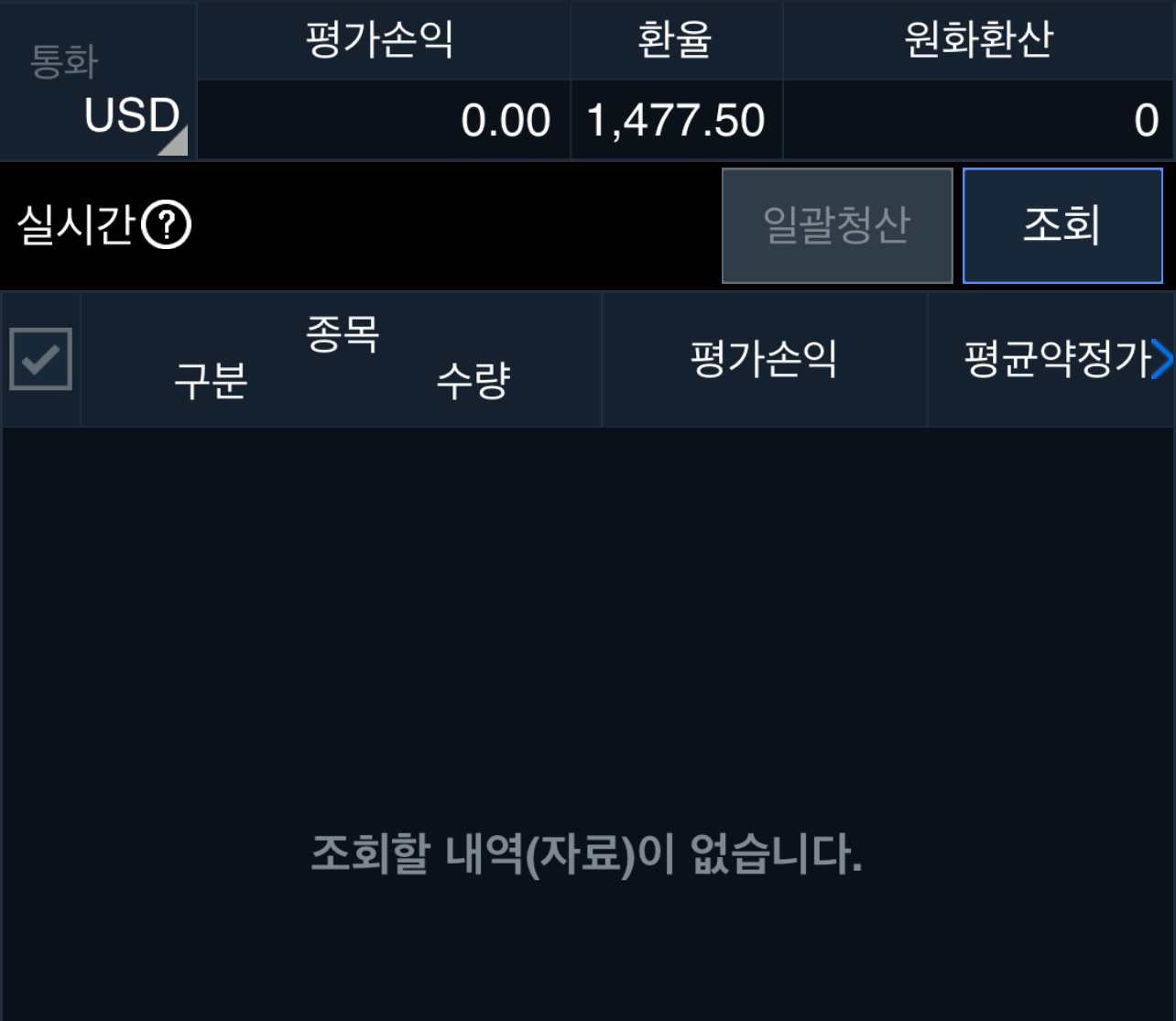Image resolution: width=1176 pixels, height=1021 pixels.
Task: Open the 실시간 help question mark
Action: [167, 225]
